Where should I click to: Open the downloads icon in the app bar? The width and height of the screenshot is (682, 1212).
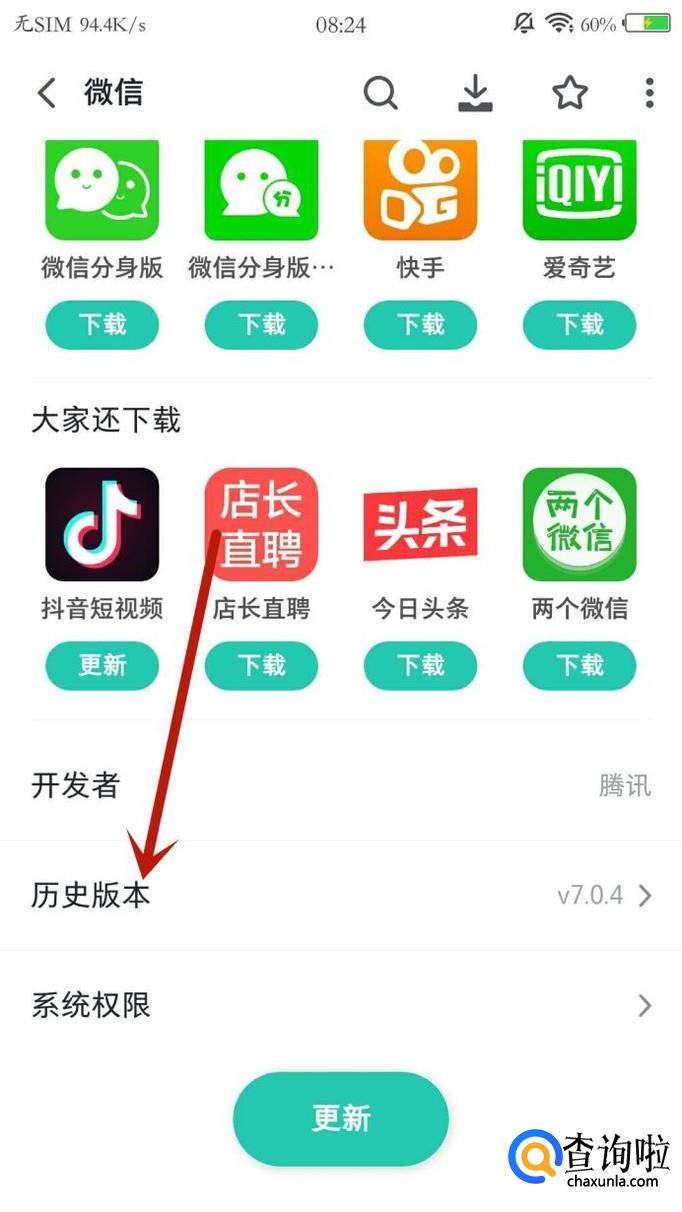pos(475,93)
